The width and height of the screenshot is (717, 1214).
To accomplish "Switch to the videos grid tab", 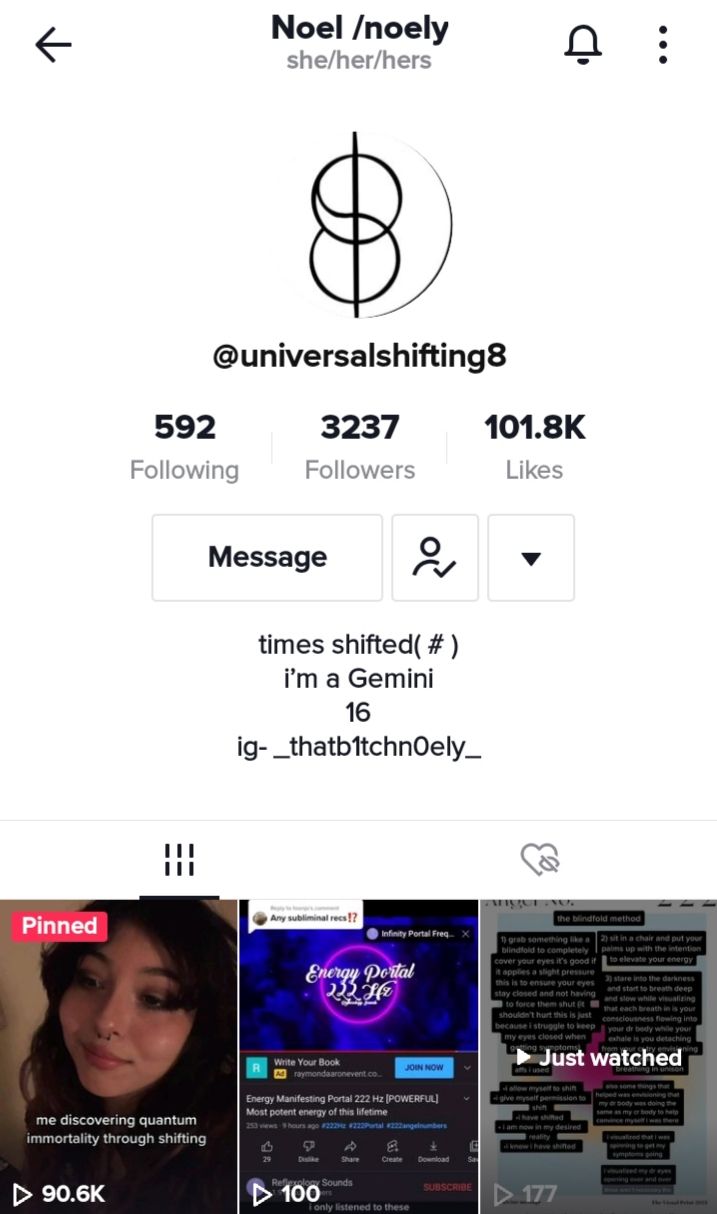I will [179, 858].
